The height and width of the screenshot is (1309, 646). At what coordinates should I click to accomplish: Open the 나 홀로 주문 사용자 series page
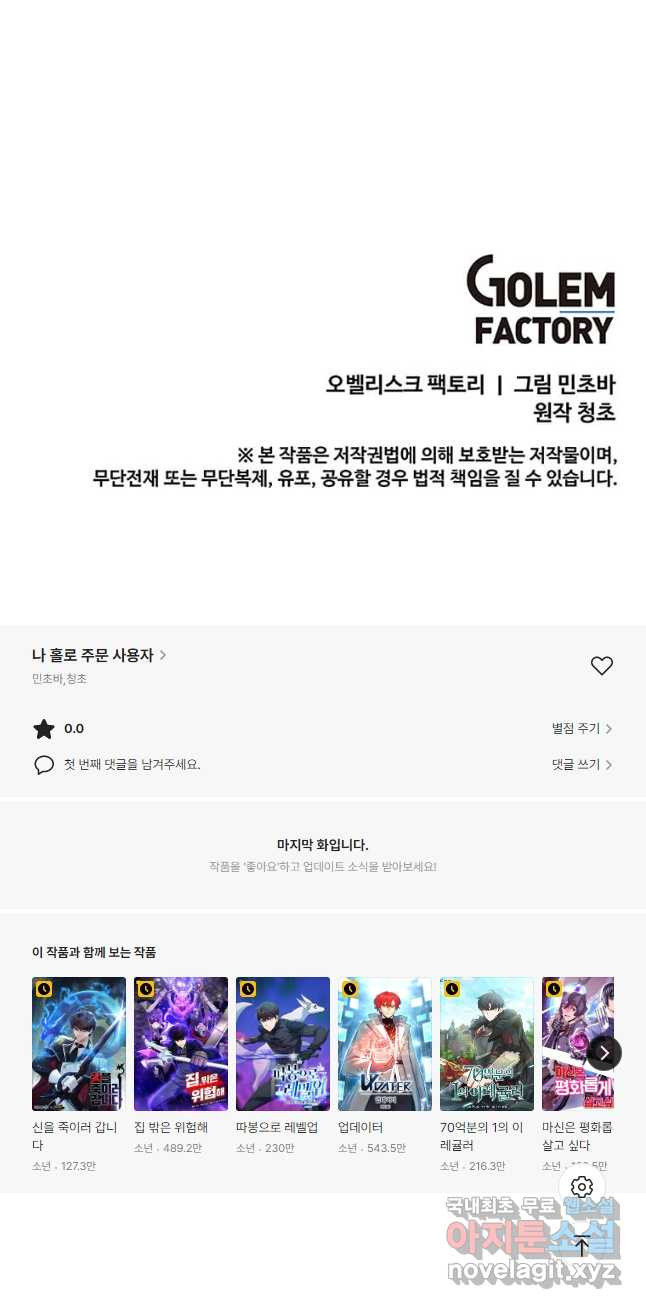point(99,655)
